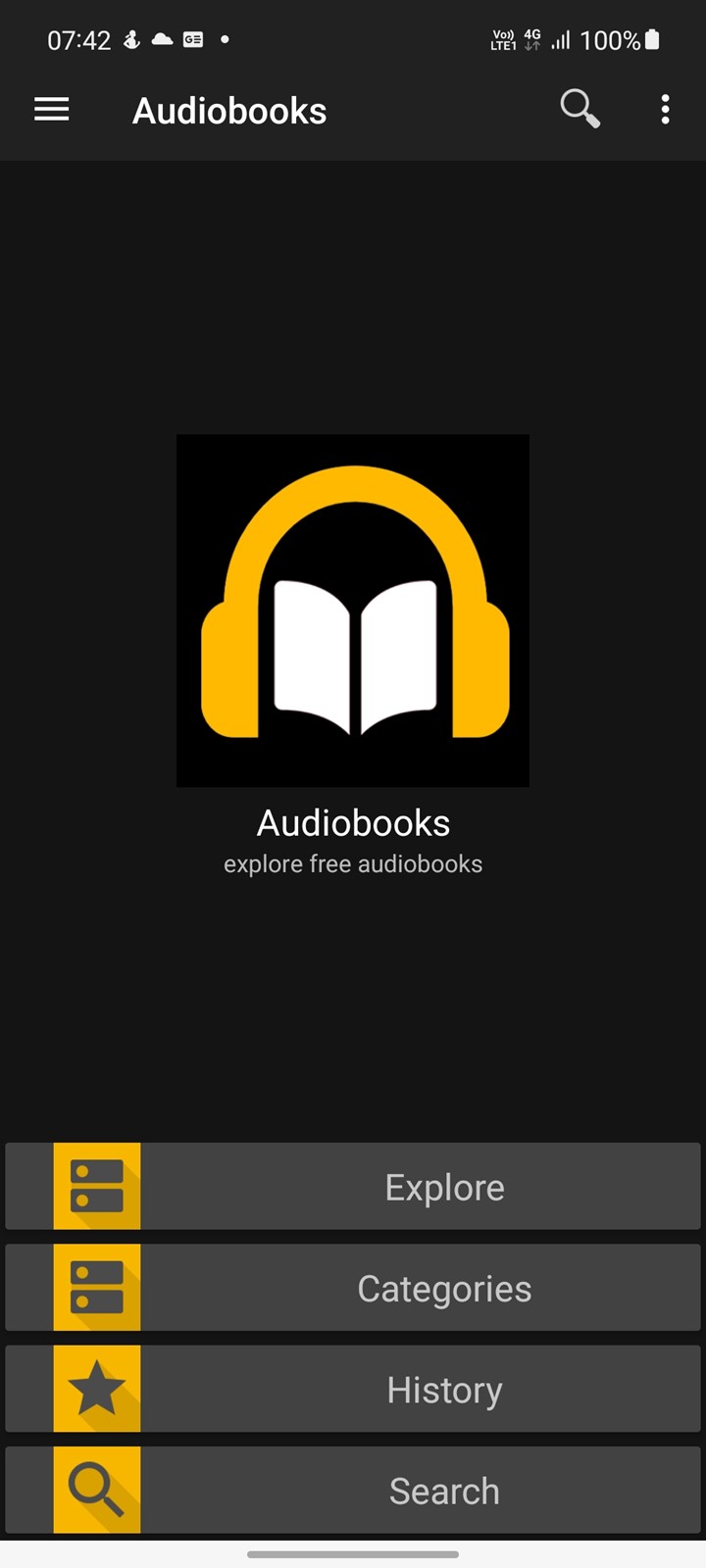
Task: Open the three-dot overflow menu
Action: pyautogui.click(x=665, y=110)
